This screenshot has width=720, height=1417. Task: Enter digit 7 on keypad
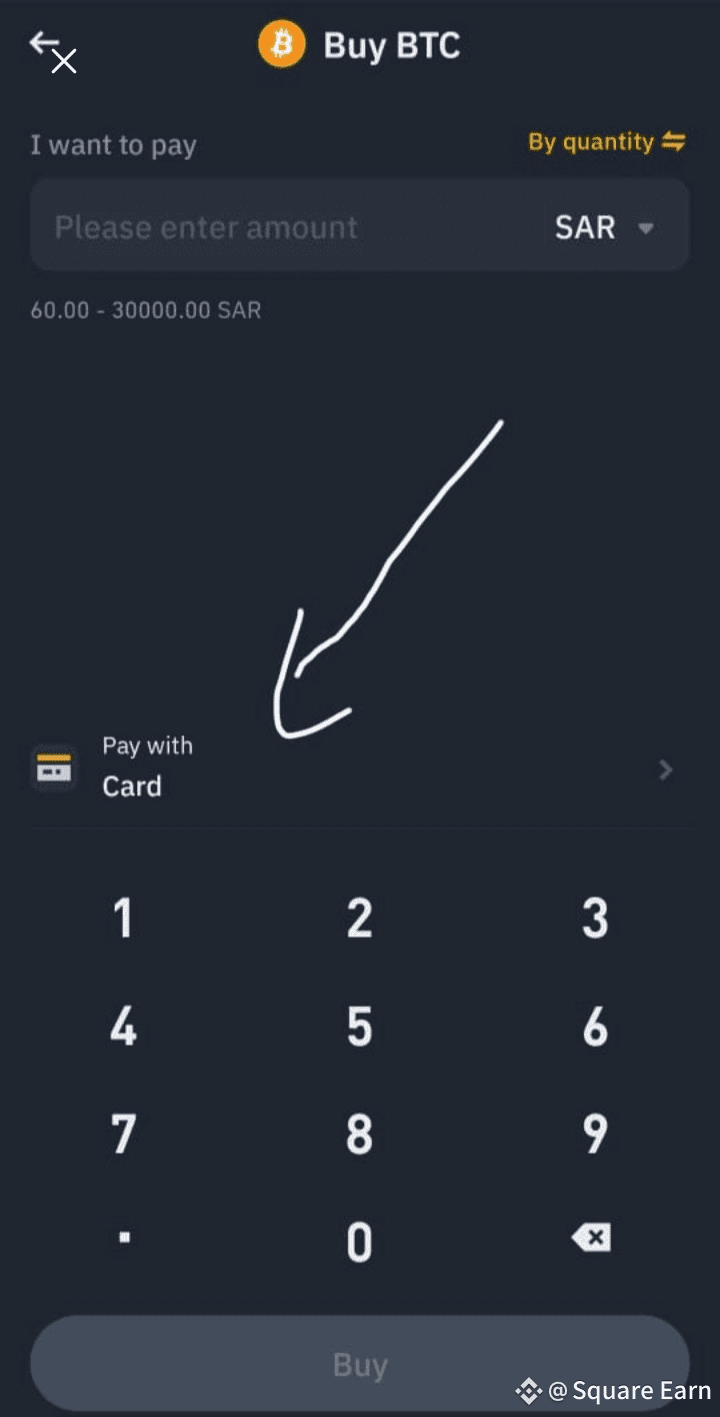pyautogui.click(x=123, y=1134)
